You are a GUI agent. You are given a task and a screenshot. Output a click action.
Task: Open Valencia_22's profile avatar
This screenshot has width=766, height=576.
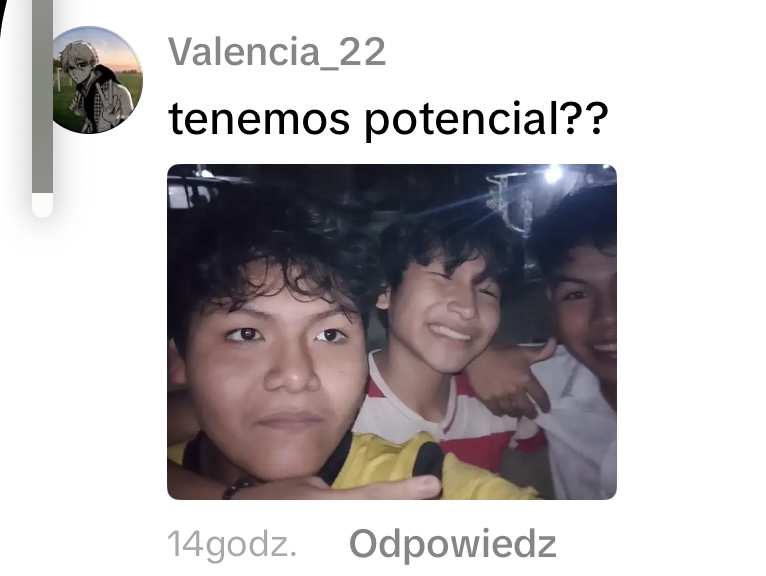click(x=97, y=80)
